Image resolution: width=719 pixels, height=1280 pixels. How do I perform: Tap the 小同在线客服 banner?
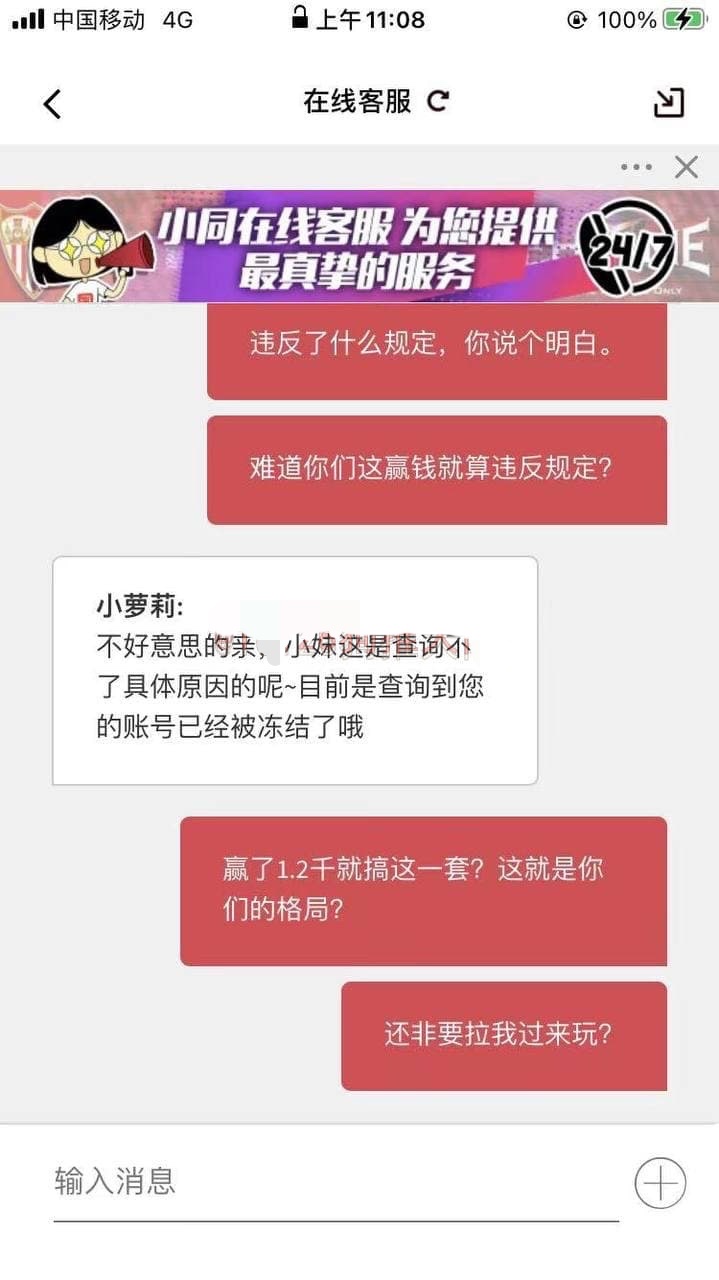coord(359,246)
